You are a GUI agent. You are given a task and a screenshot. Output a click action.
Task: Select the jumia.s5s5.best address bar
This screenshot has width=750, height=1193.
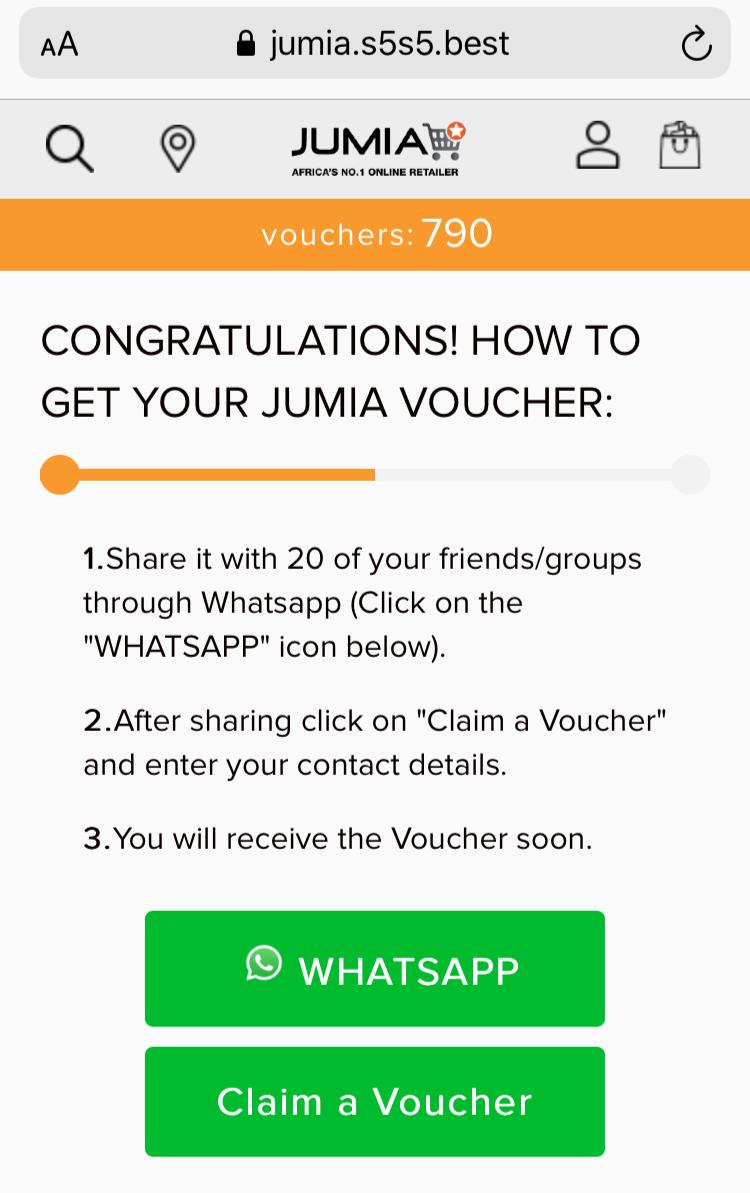pyautogui.click(x=388, y=43)
